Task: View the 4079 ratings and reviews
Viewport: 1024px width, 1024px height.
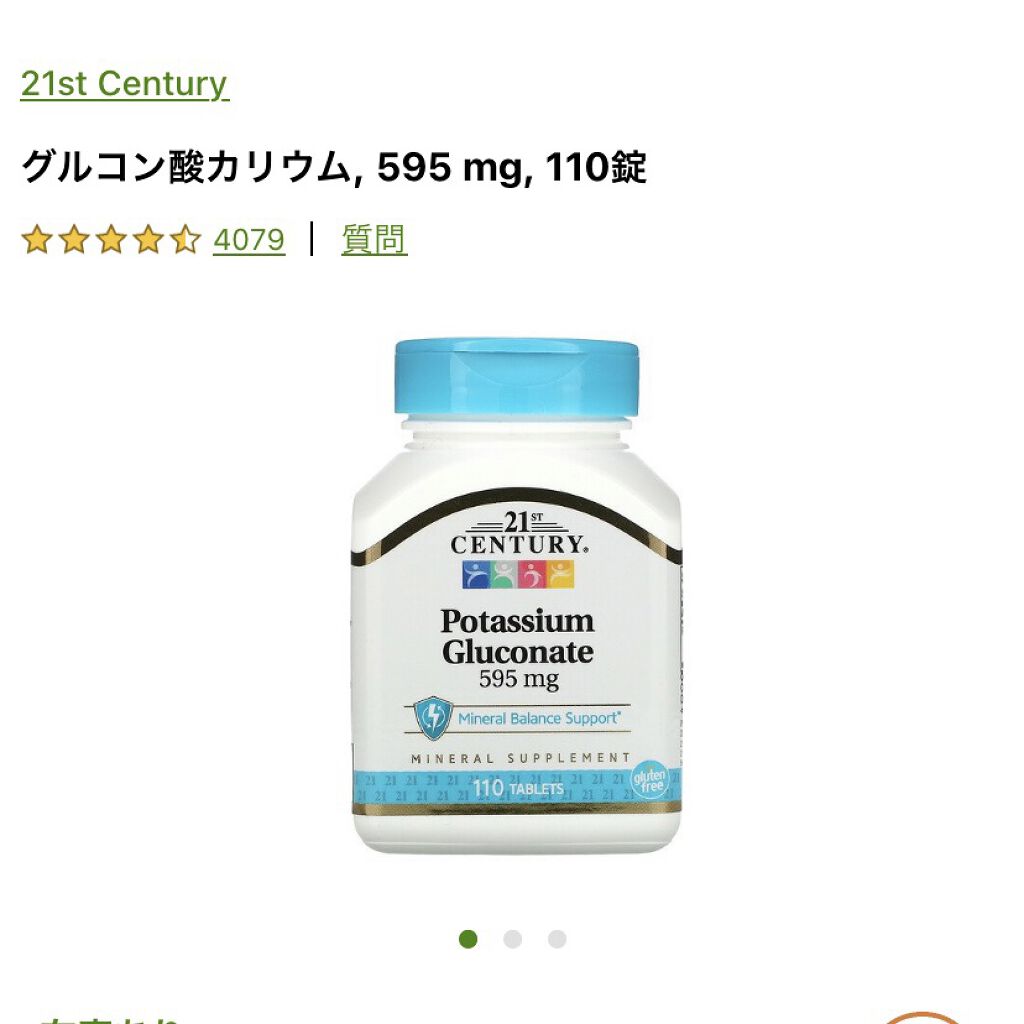Action: tap(248, 240)
